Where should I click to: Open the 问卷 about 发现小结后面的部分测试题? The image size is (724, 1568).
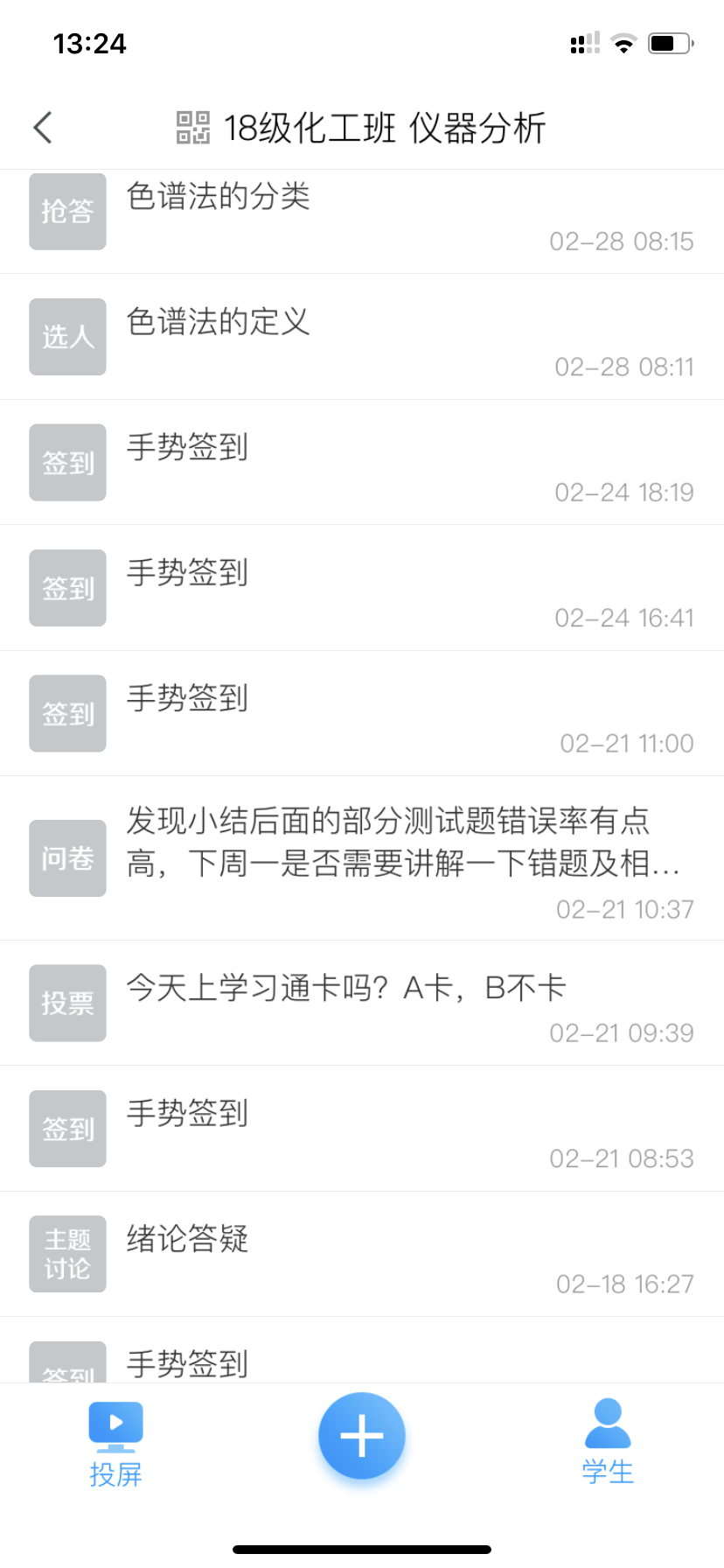click(x=362, y=858)
